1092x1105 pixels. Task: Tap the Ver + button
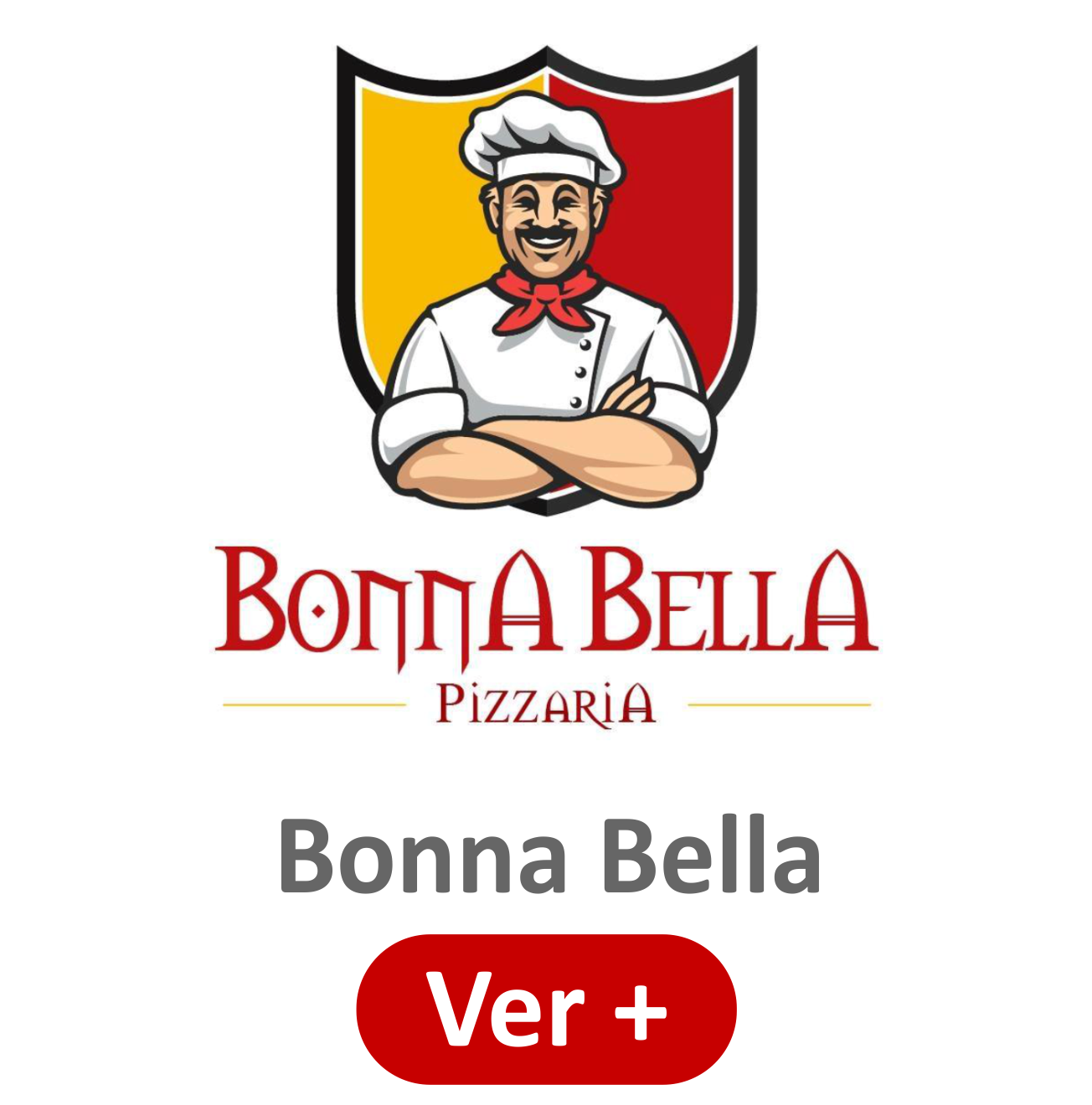tap(546, 1009)
